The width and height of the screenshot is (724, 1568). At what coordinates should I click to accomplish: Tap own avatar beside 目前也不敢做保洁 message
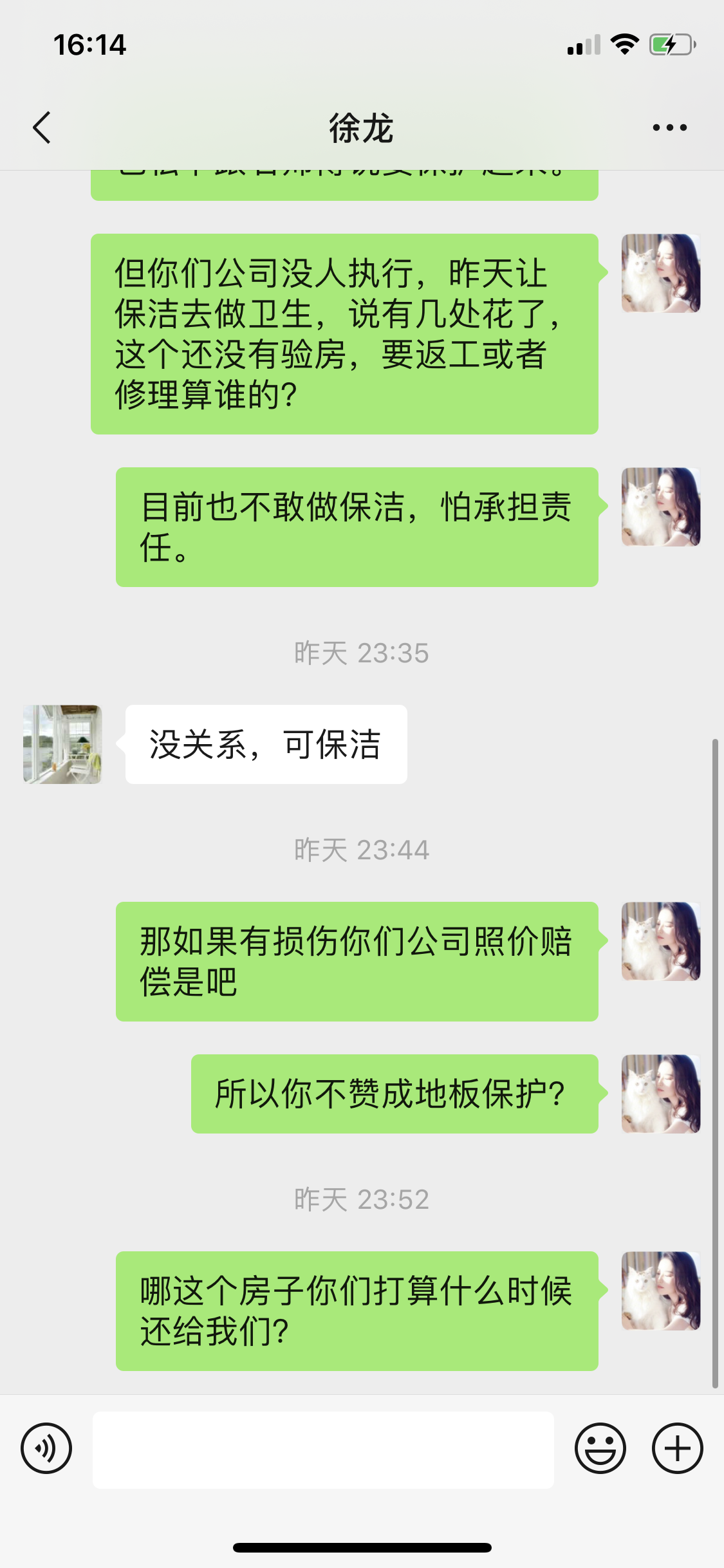tap(660, 507)
